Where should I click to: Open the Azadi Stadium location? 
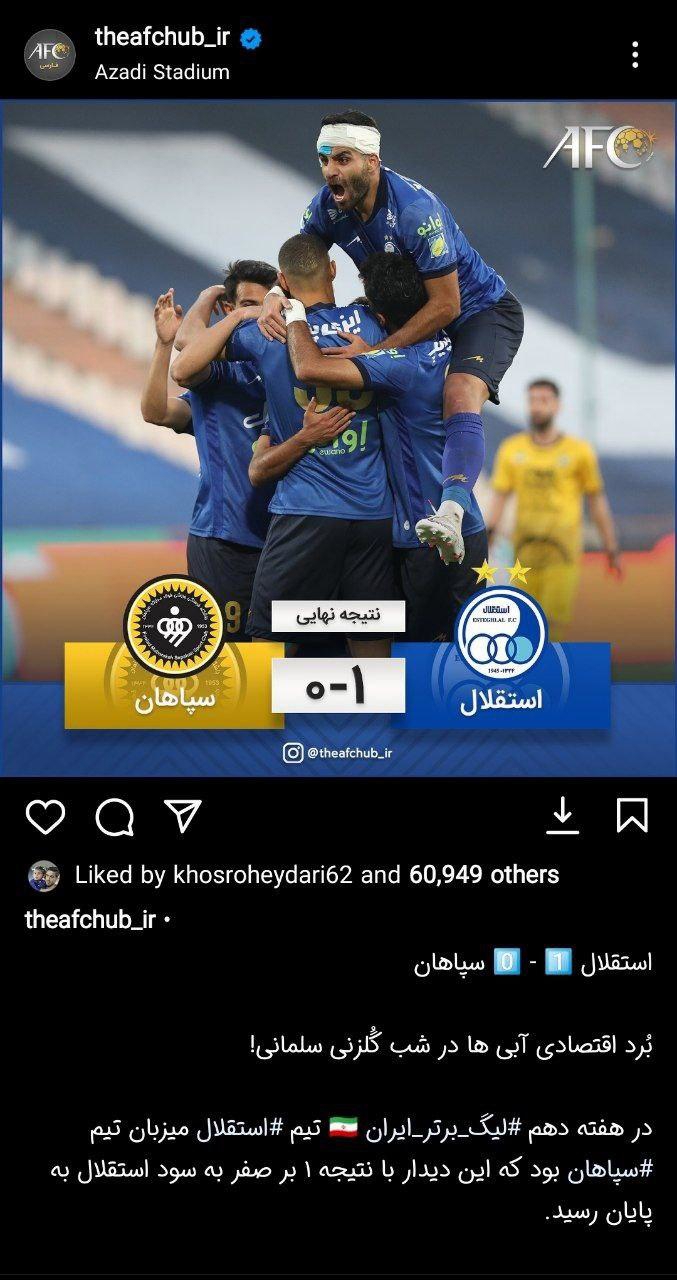click(x=162, y=72)
